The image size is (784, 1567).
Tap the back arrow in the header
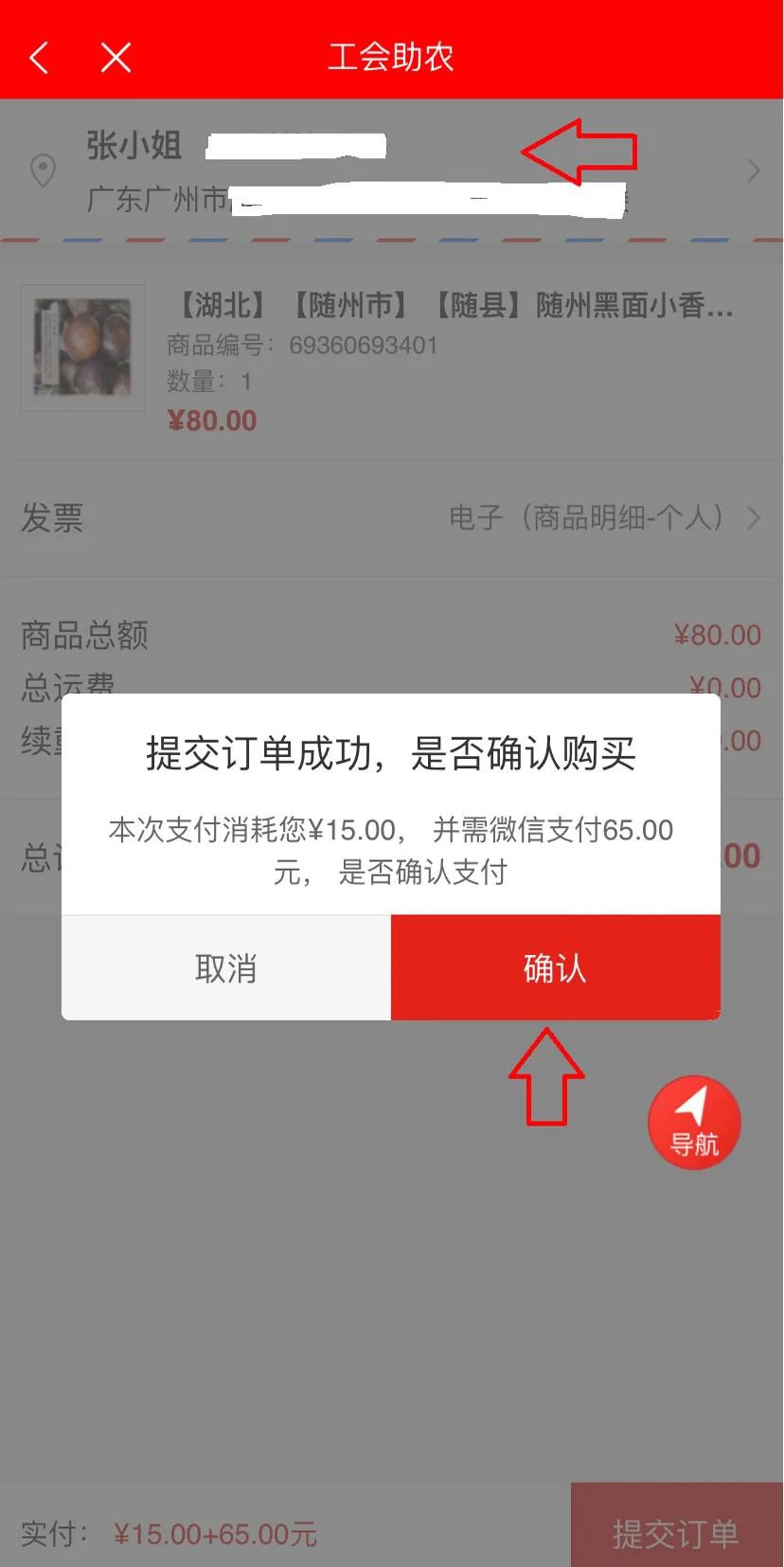click(x=39, y=58)
